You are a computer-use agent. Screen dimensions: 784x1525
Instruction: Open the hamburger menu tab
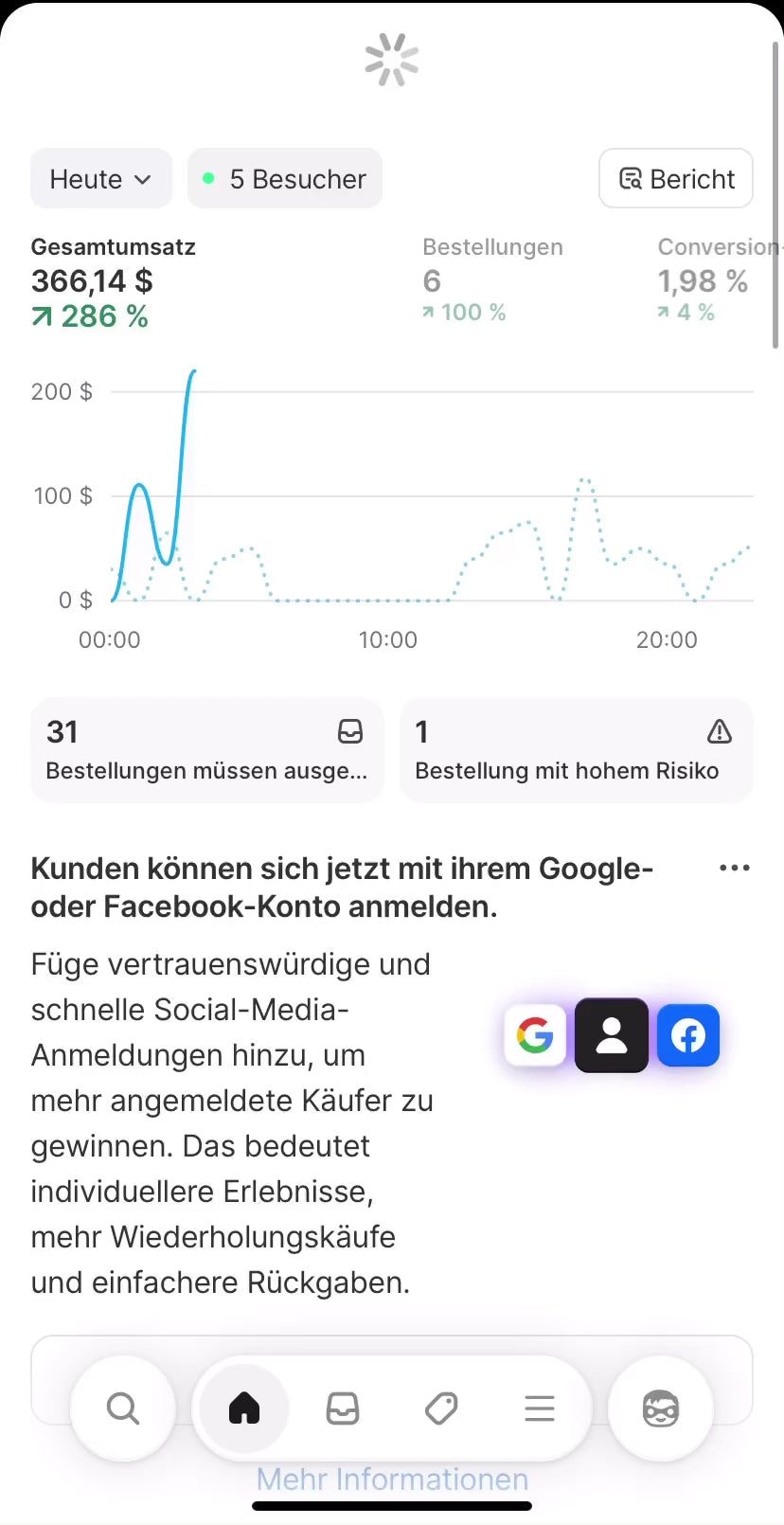click(540, 1408)
